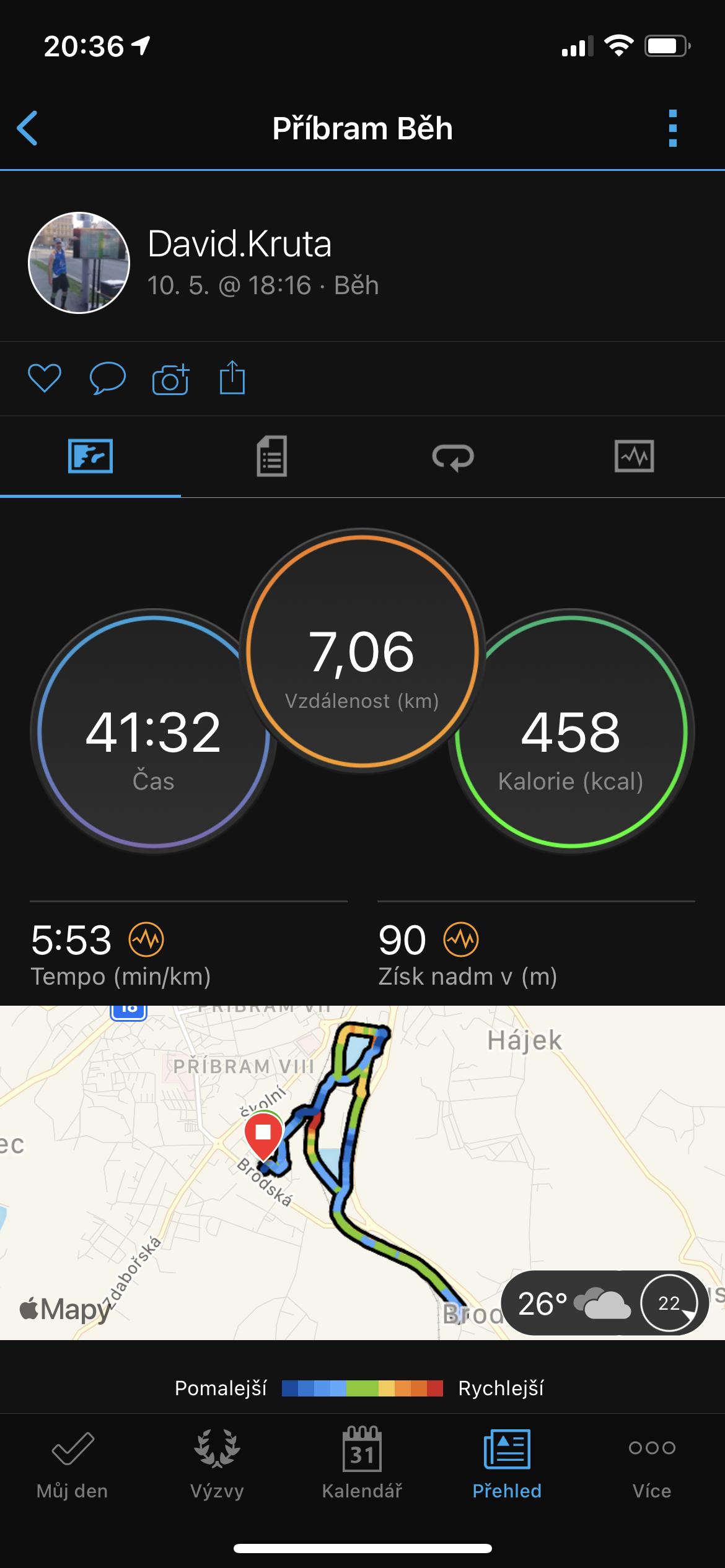Screen dimensions: 725x1568
Task: Open the elevation insight icon beside 90
Action: 461,939
